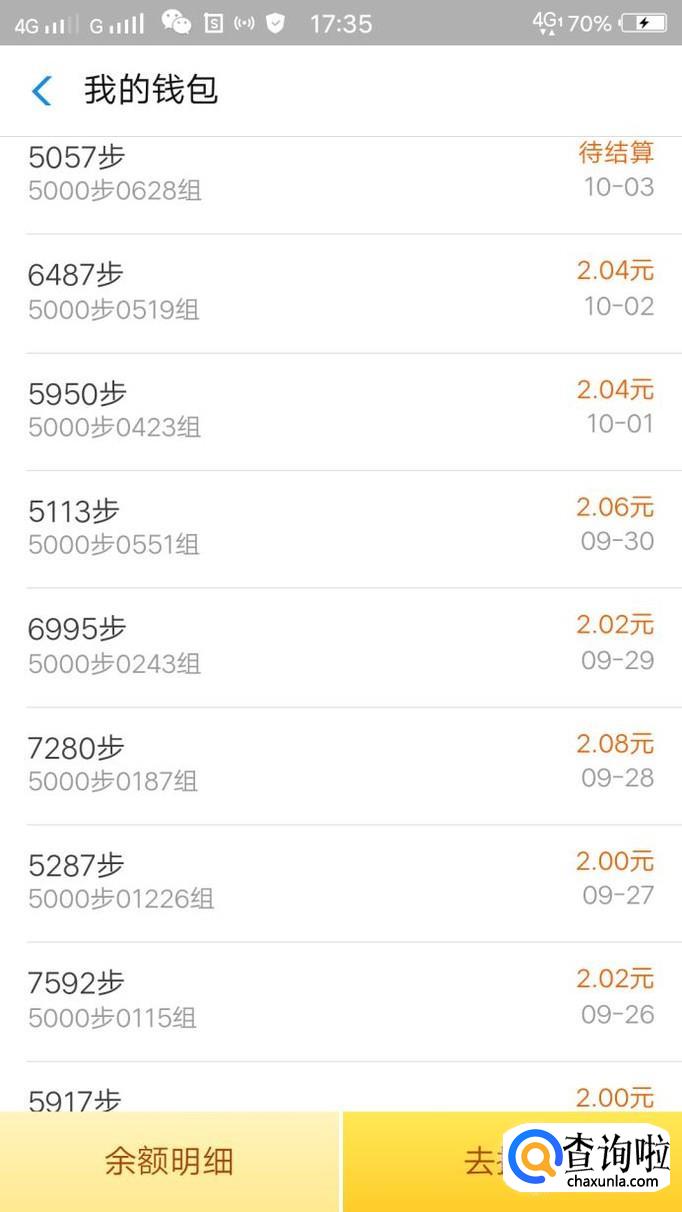The height and width of the screenshot is (1212, 682).
Task: Open 余额明细 balance details
Action: pos(169,1161)
